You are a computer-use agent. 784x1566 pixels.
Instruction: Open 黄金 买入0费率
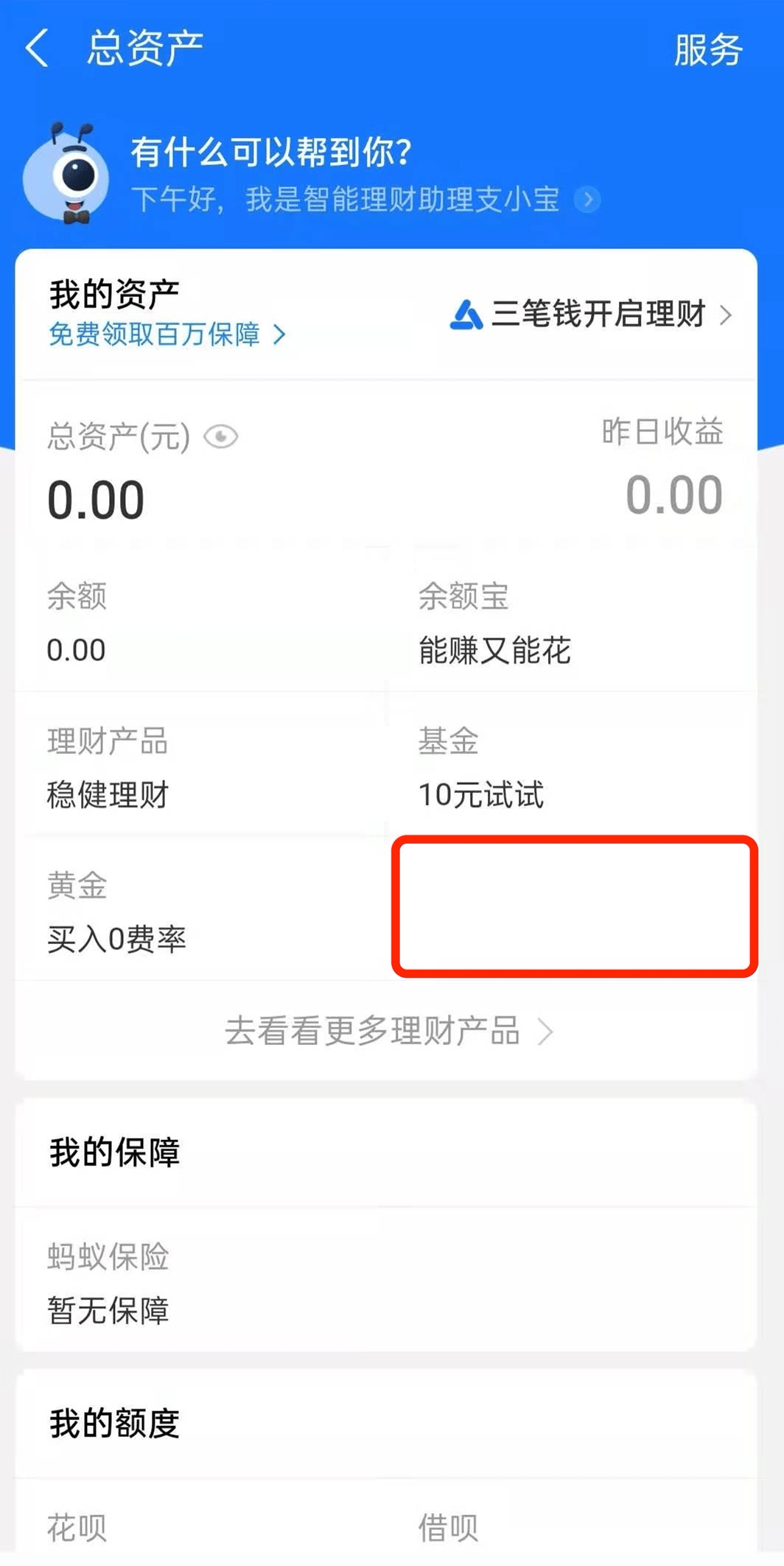[116, 912]
